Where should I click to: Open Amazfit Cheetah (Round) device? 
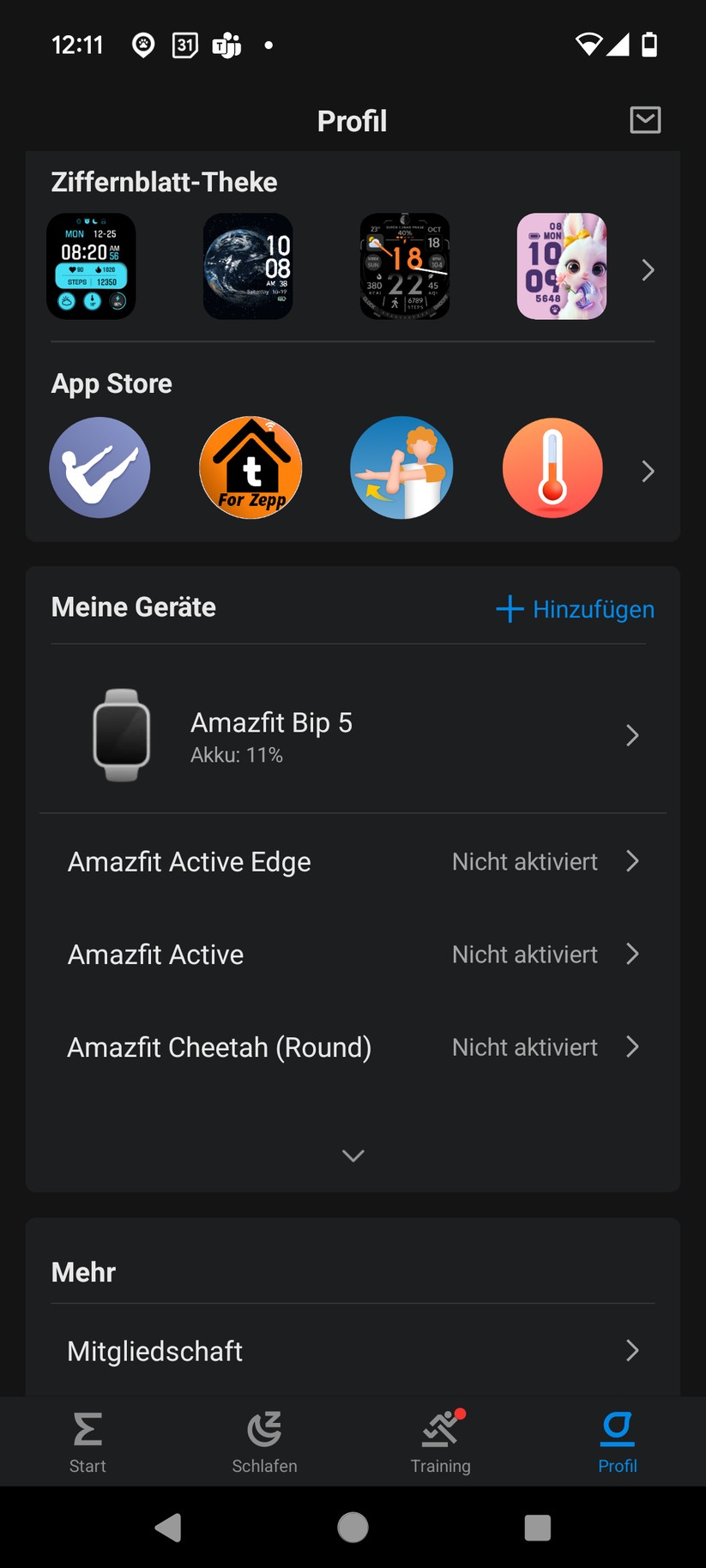[353, 1046]
